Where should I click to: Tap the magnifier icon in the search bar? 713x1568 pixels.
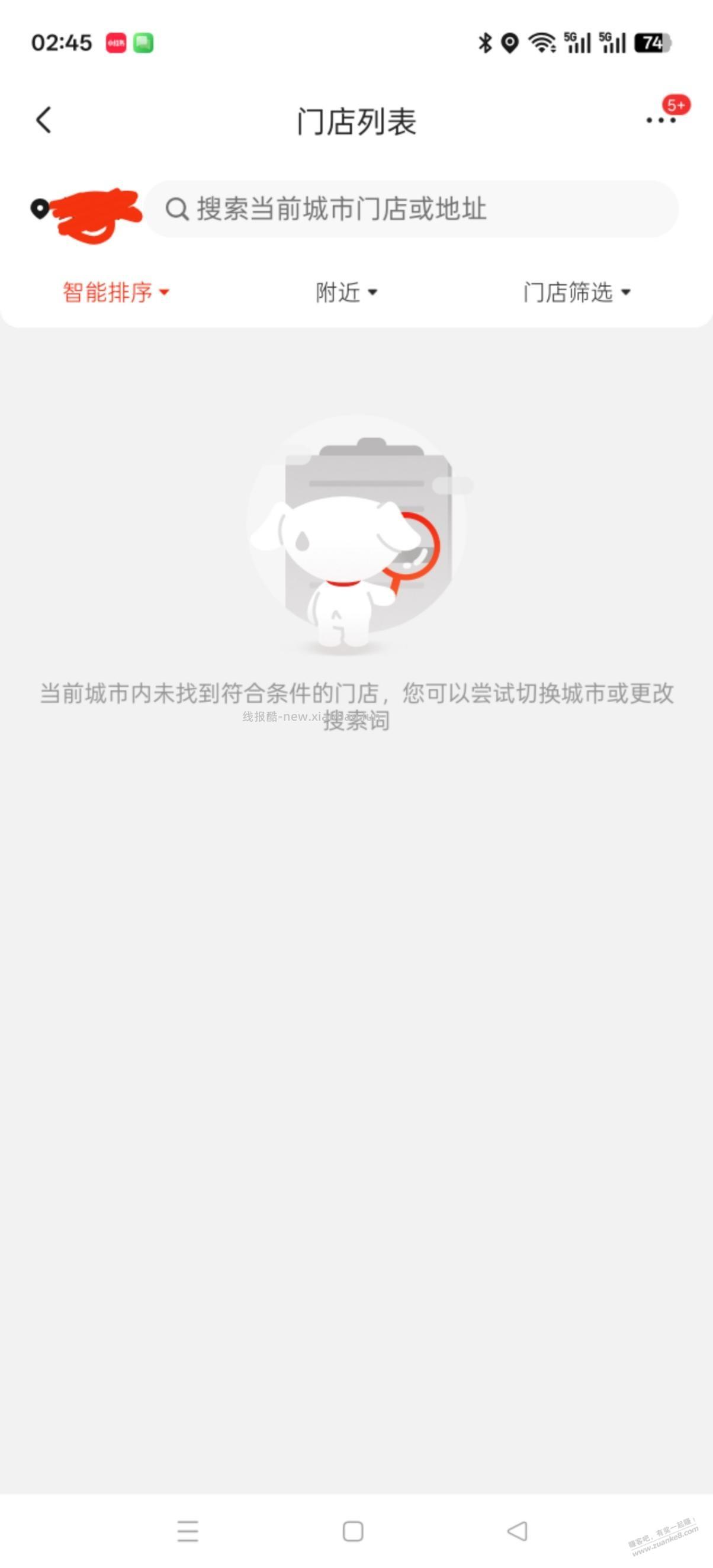(176, 210)
